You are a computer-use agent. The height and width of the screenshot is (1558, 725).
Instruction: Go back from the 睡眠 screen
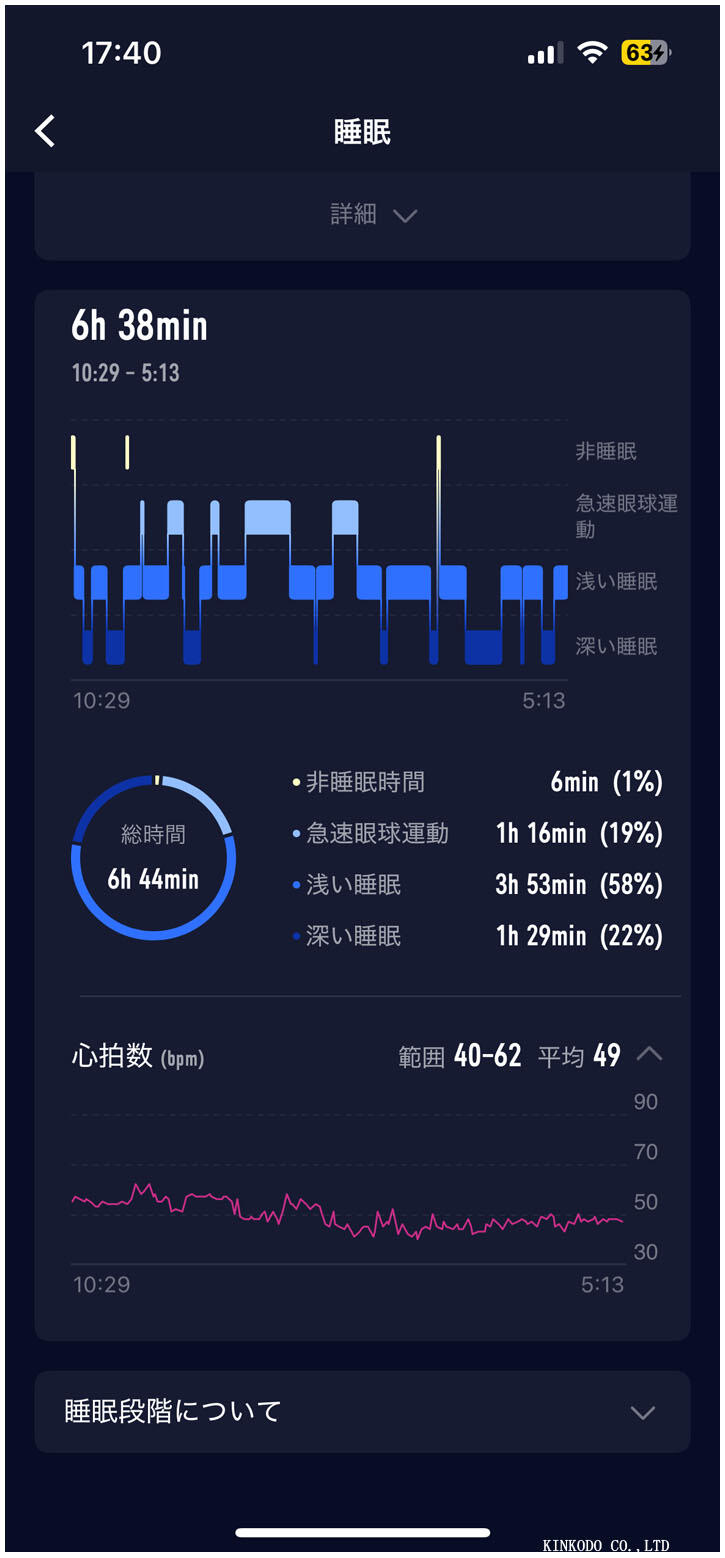(x=45, y=131)
